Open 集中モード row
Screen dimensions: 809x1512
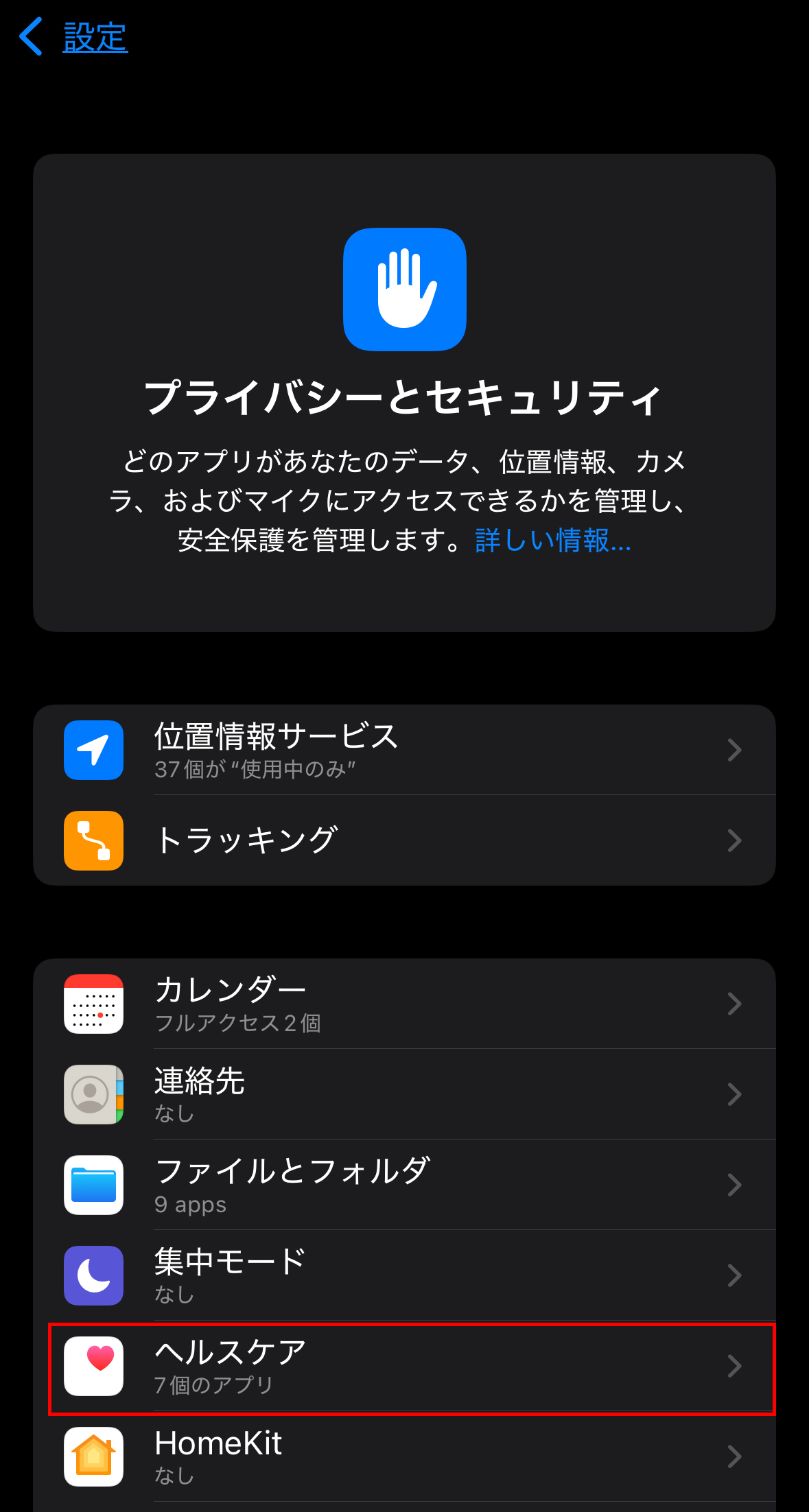404,1275
